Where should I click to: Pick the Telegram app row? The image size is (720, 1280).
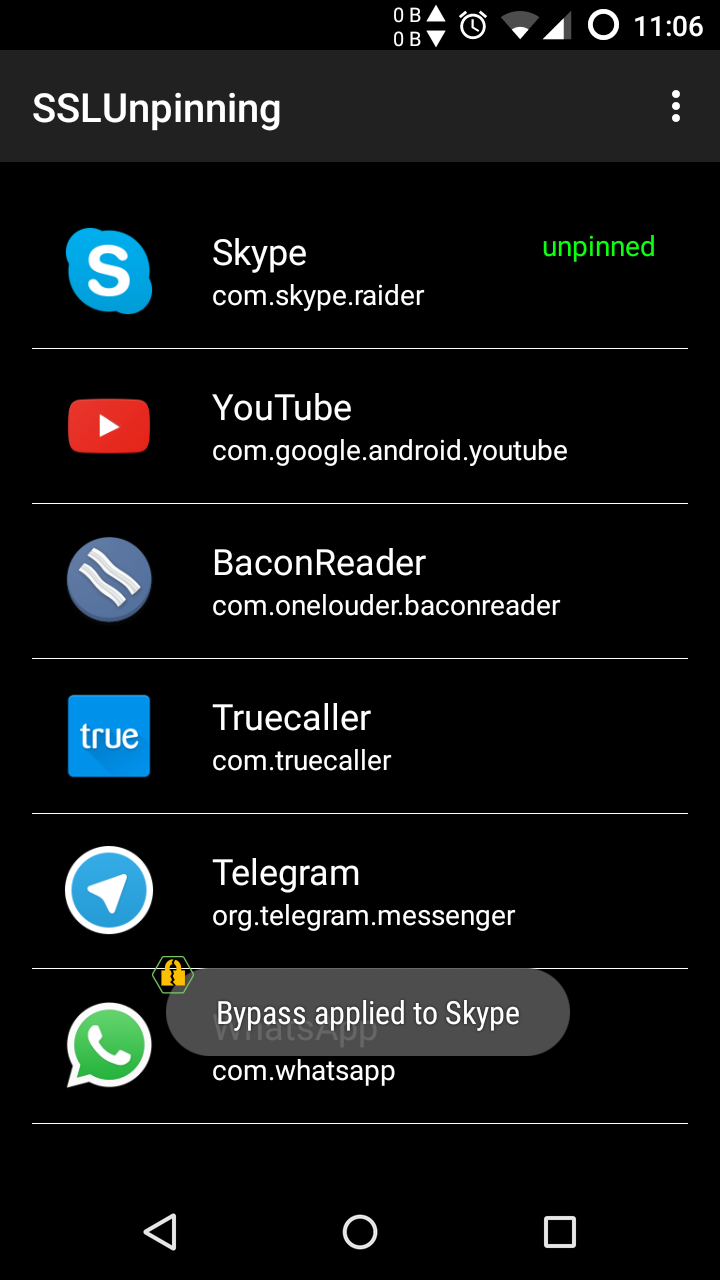coord(360,891)
